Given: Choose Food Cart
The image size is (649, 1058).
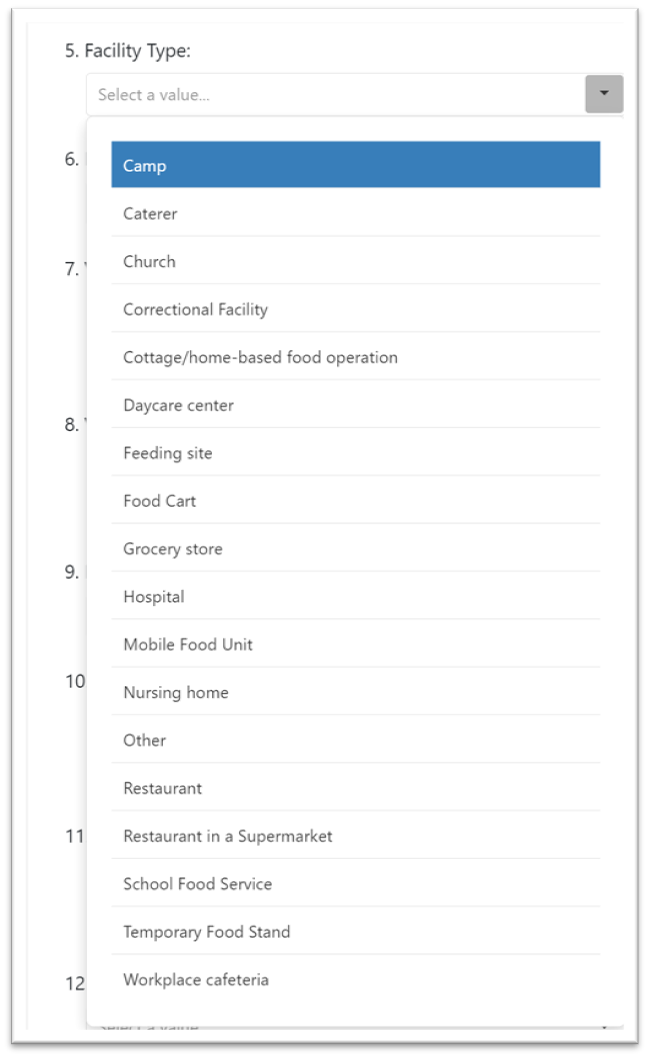Looking at the screenshot, I should pos(355,501).
